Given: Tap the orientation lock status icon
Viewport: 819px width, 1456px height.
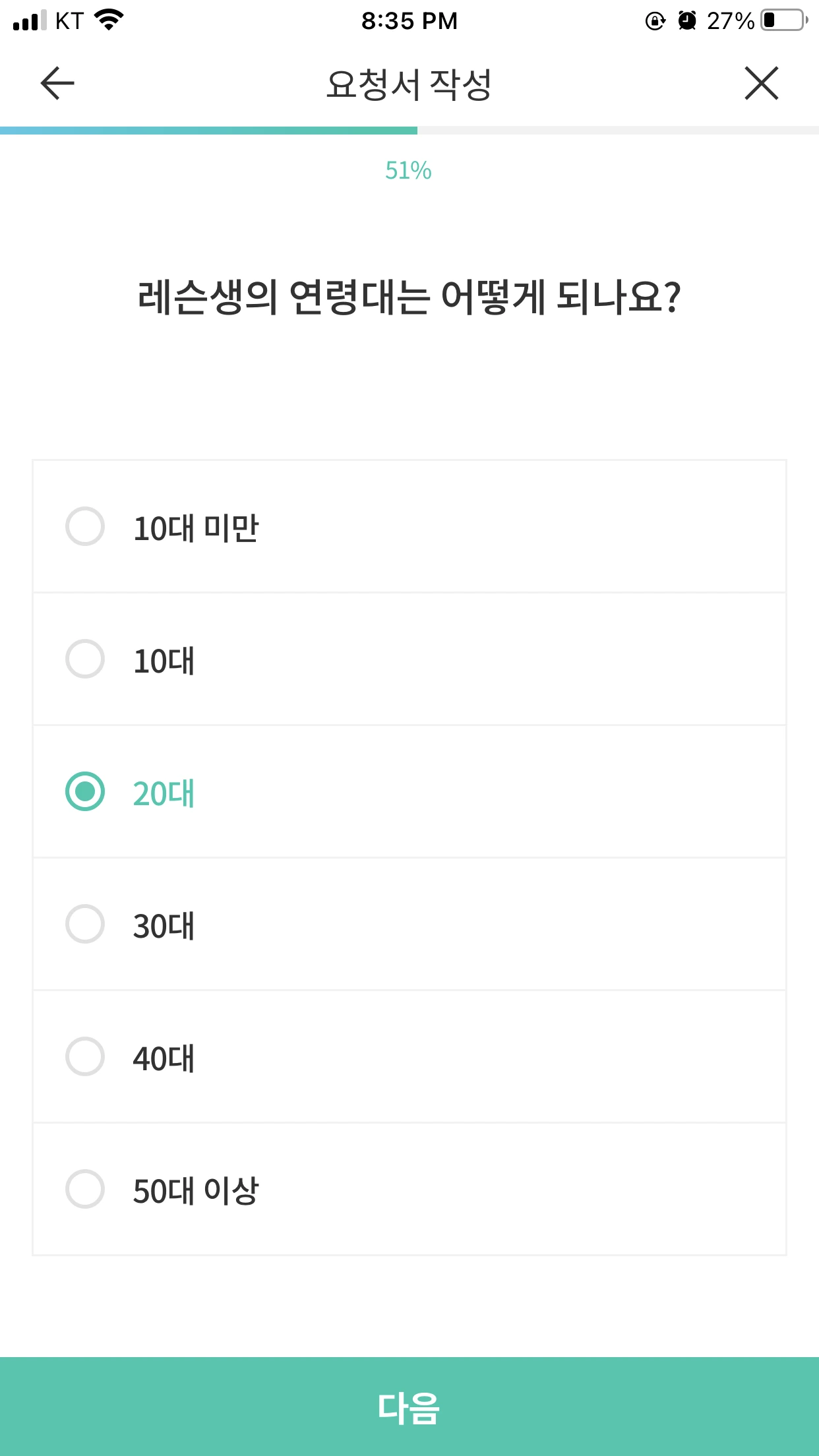Looking at the screenshot, I should [x=653, y=20].
